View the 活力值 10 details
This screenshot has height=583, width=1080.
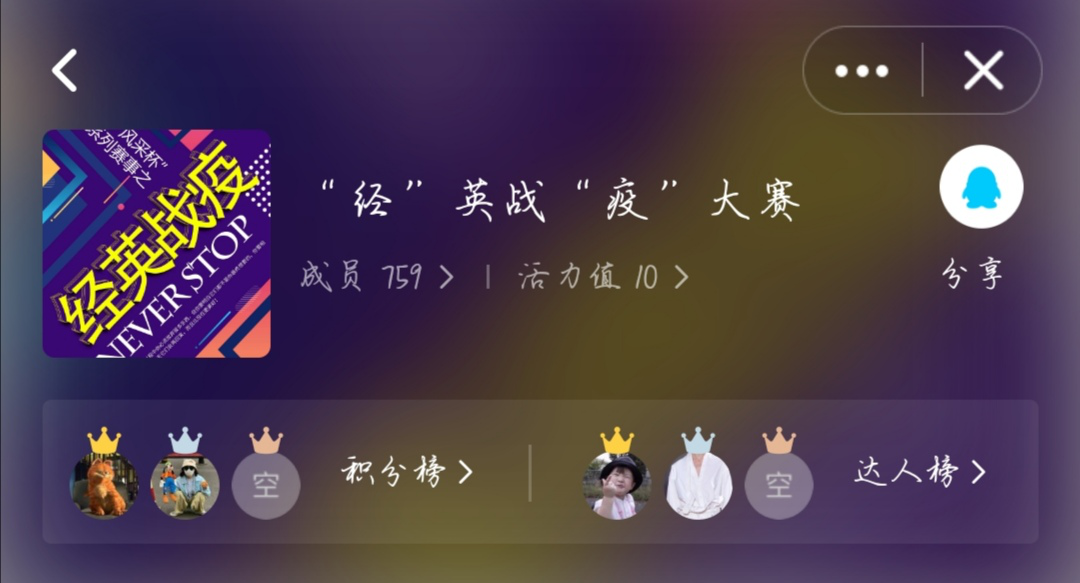point(603,277)
